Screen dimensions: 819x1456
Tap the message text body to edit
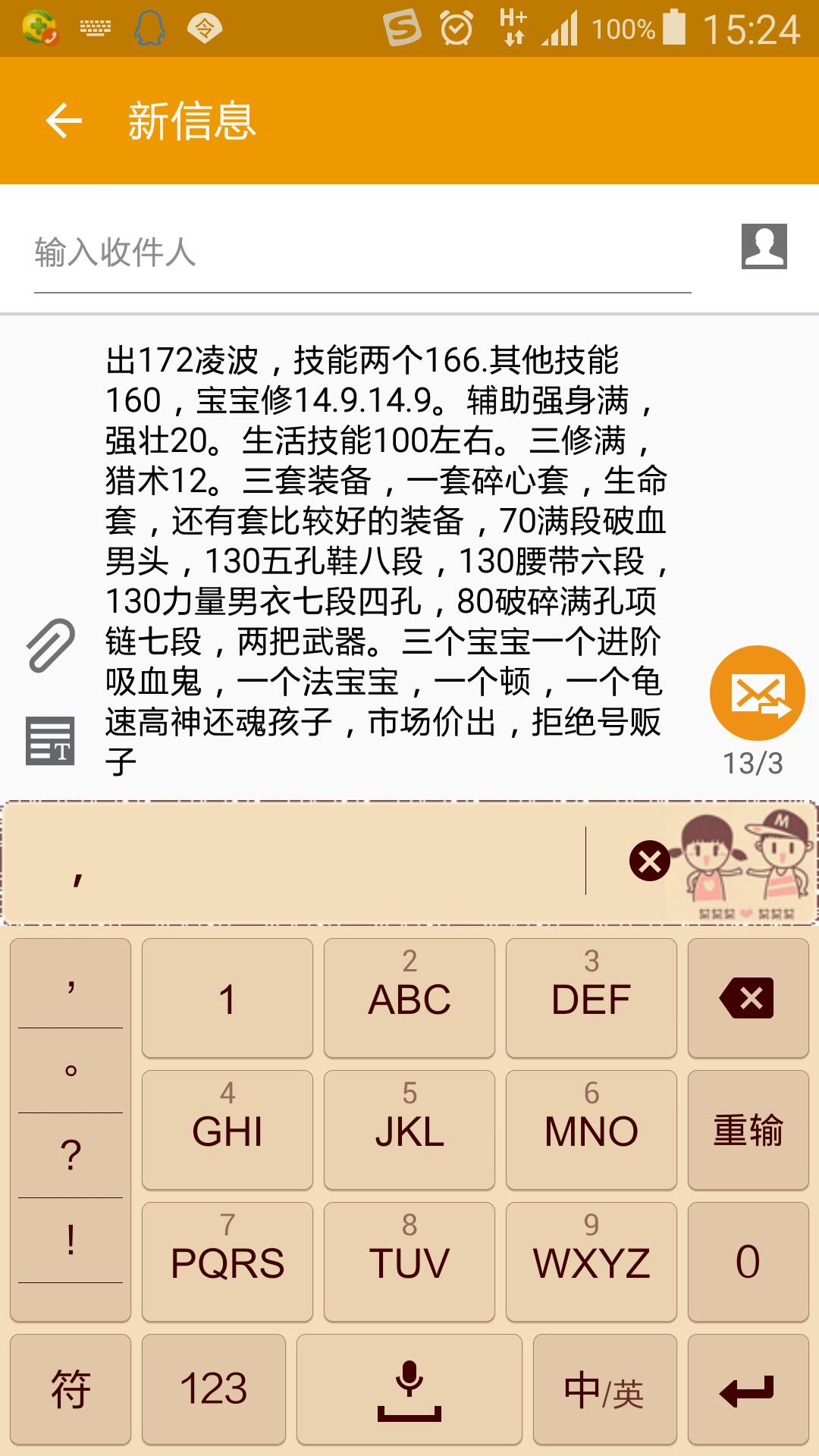click(387, 561)
